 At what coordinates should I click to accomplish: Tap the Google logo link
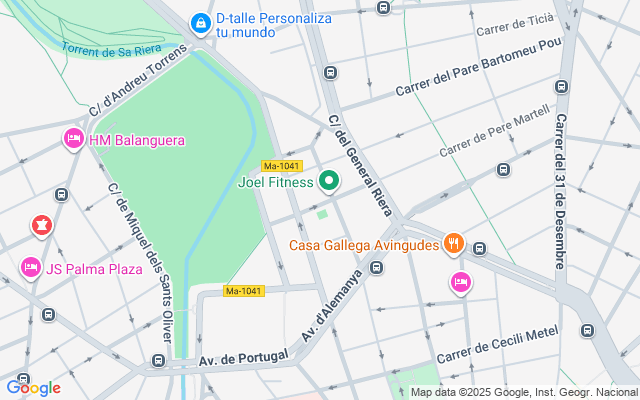click(x=33, y=388)
